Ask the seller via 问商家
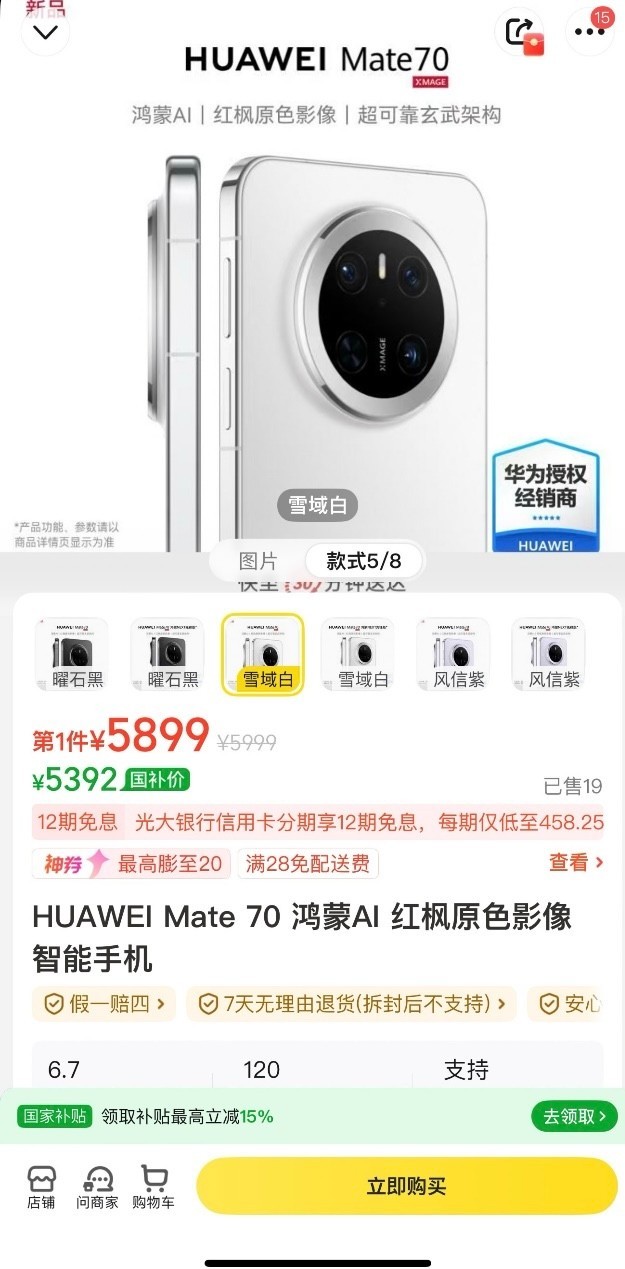The width and height of the screenshot is (625, 1269). (x=97, y=1187)
